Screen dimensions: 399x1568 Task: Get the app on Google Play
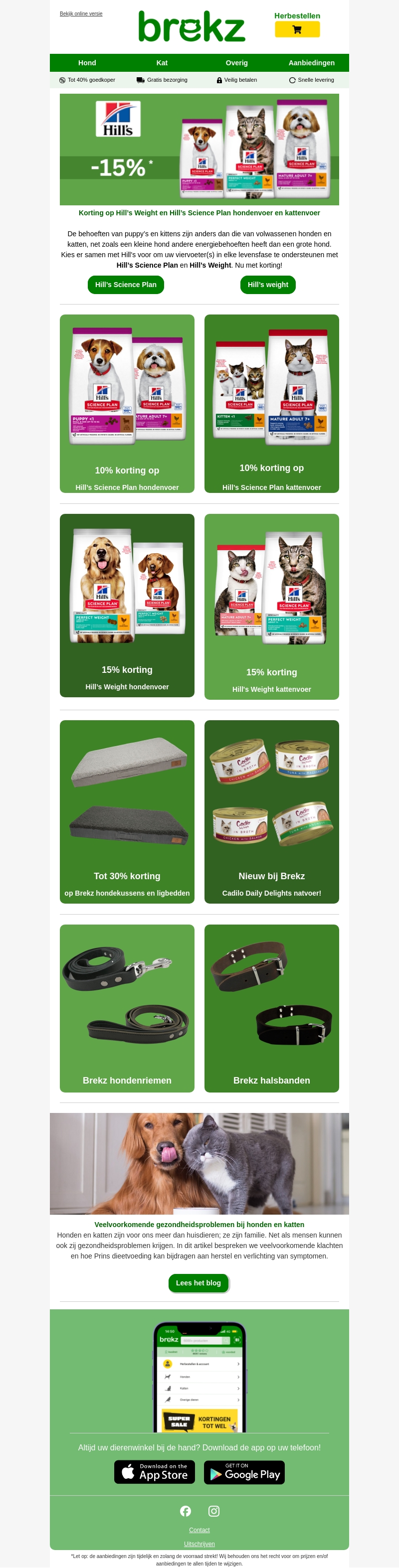[x=244, y=1472]
